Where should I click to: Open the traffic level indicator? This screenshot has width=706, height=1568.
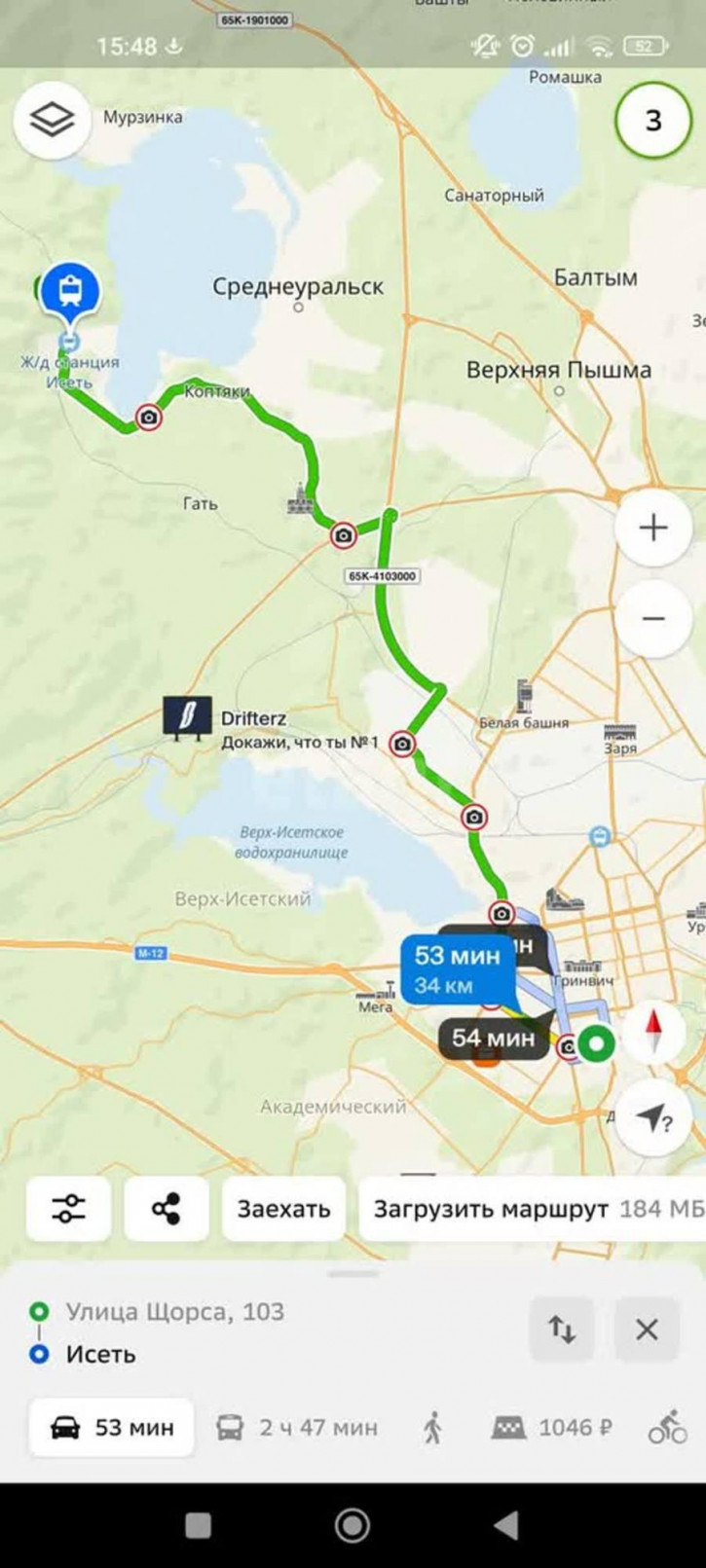[x=652, y=121]
